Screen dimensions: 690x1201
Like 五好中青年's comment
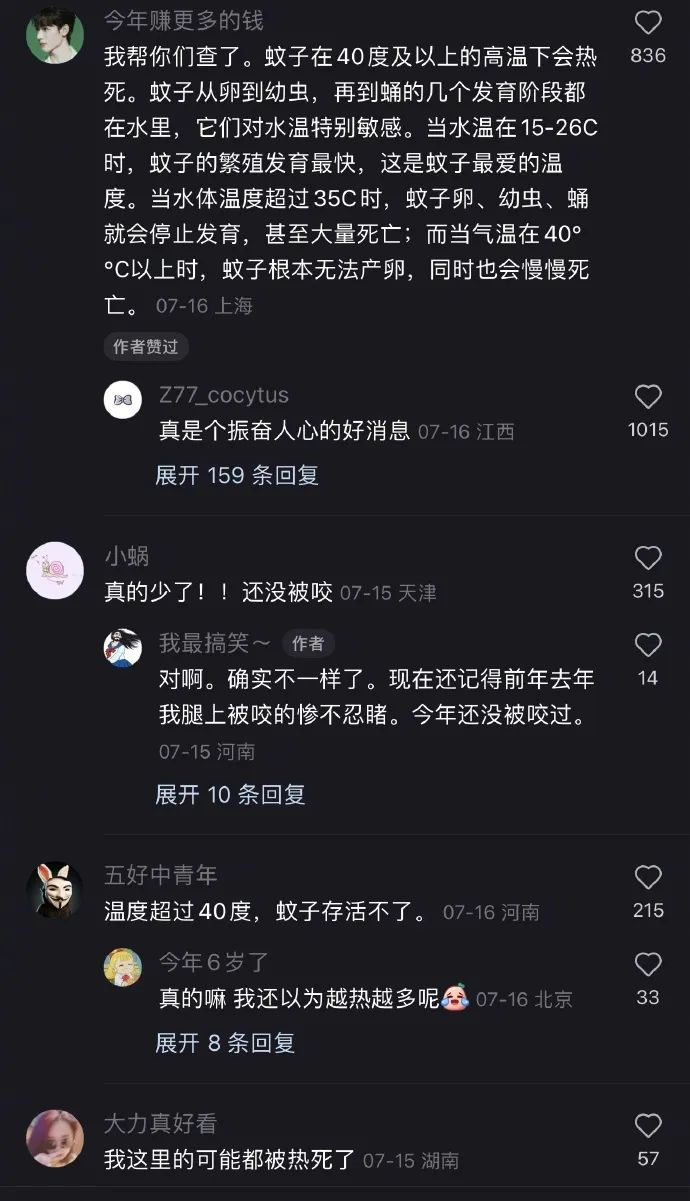648,878
